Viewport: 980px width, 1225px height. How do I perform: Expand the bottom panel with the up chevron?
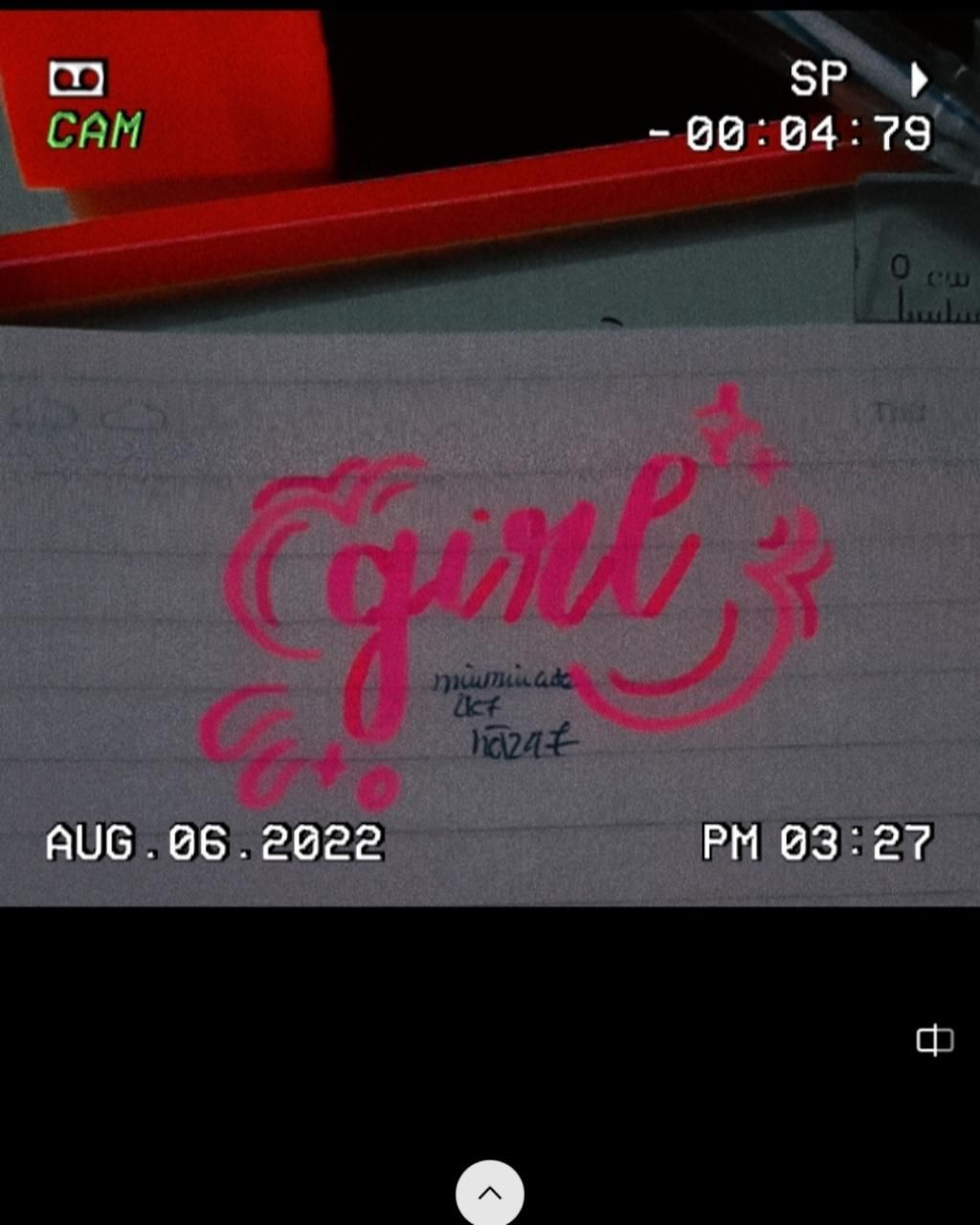tap(489, 1193)
